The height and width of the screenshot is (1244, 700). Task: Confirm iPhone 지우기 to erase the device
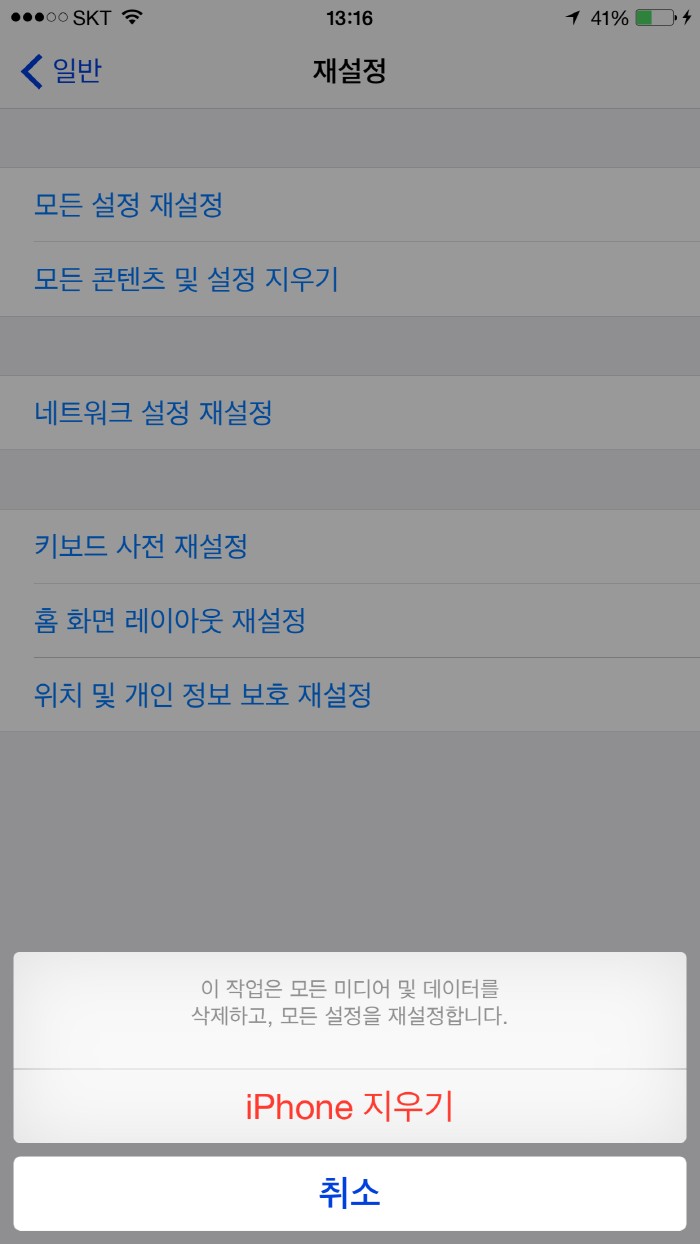350,1106
